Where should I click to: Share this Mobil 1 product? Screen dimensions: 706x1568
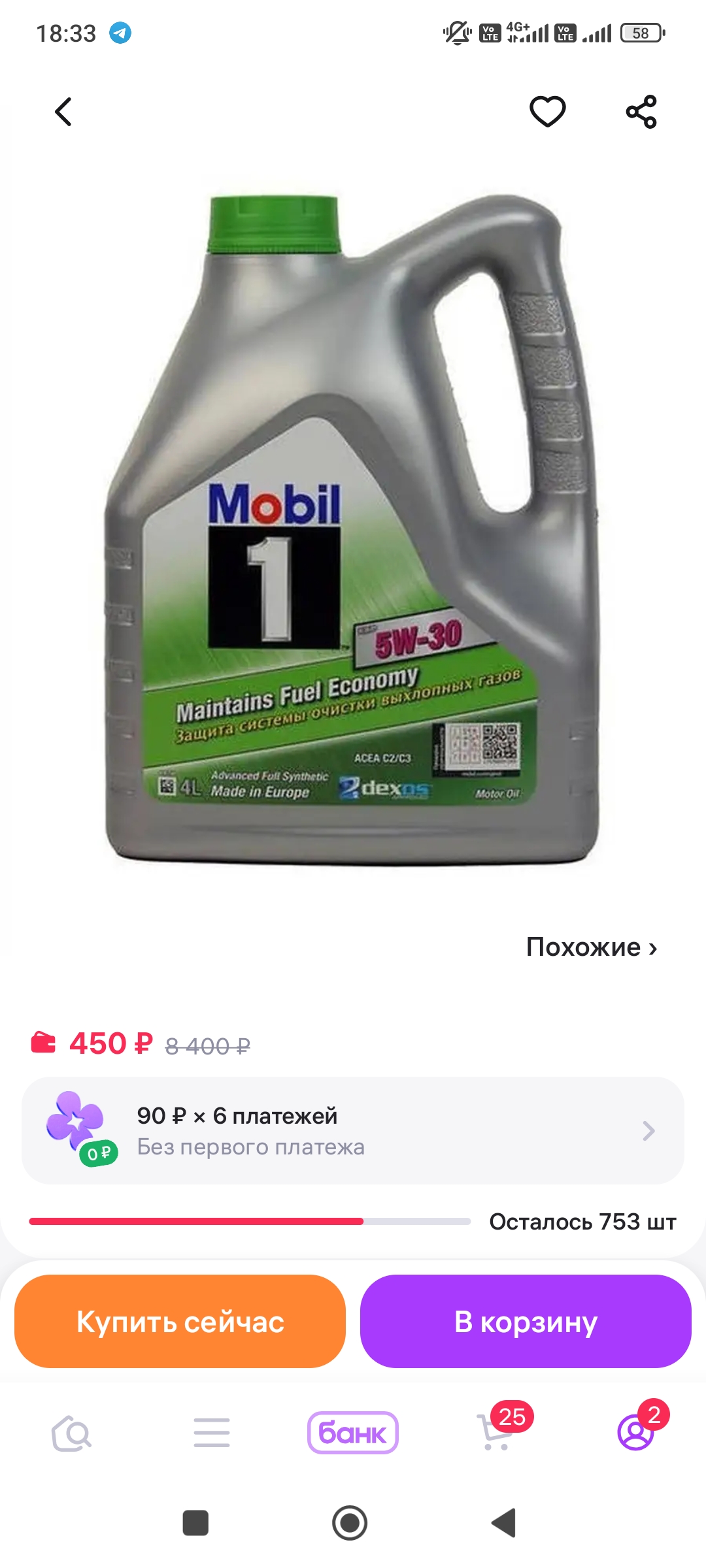(641, 112)
